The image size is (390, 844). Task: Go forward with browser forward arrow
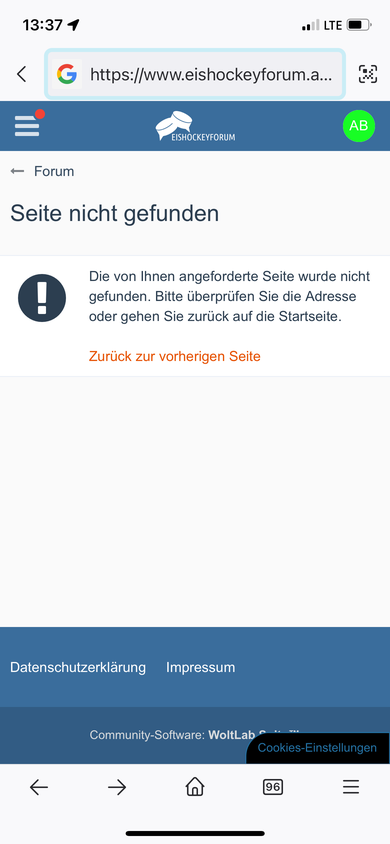point(117,787)
